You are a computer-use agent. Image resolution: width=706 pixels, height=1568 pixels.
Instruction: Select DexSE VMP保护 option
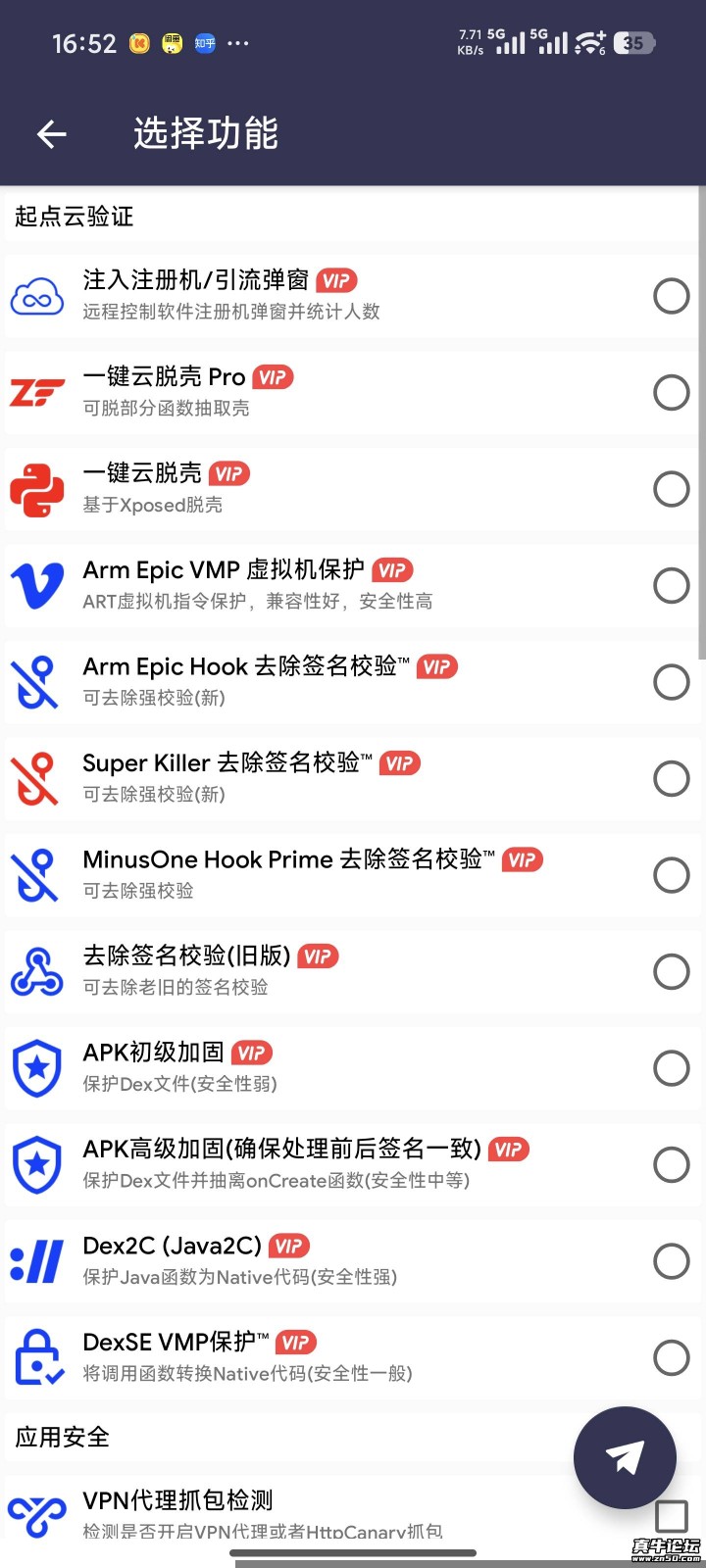point(671,1357)
